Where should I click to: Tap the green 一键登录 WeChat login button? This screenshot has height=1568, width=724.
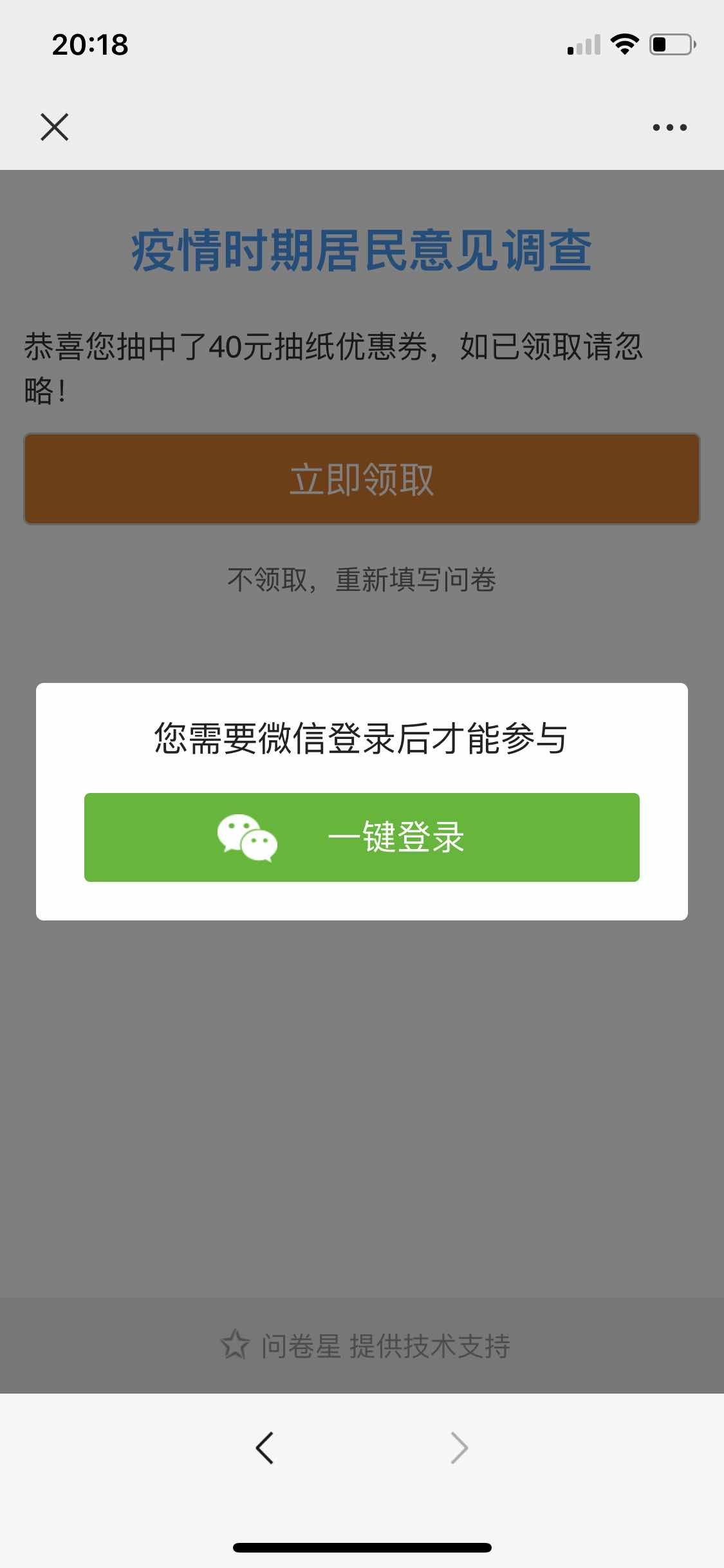click(362, 837)
